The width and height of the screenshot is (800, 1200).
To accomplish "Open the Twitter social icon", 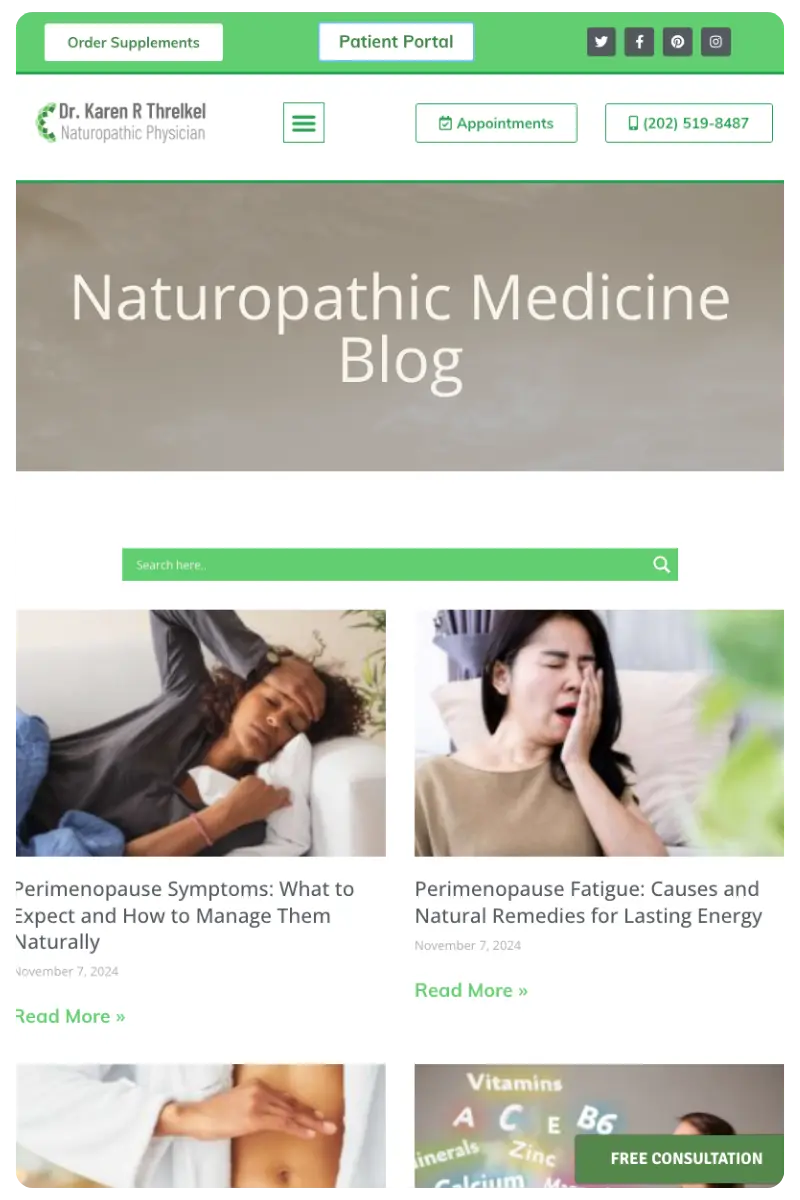I will 601,42.
